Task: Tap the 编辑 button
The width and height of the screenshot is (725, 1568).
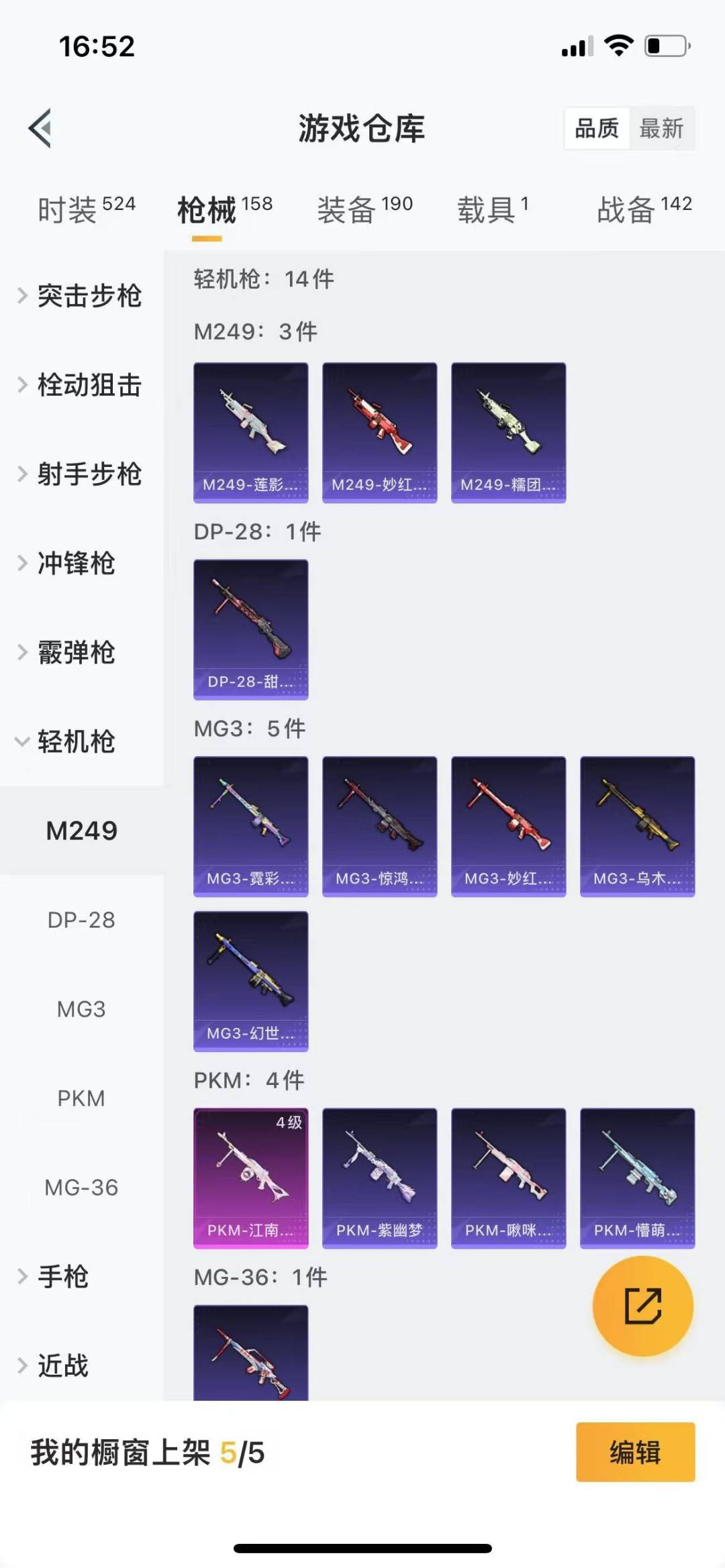Action: 636,1452
